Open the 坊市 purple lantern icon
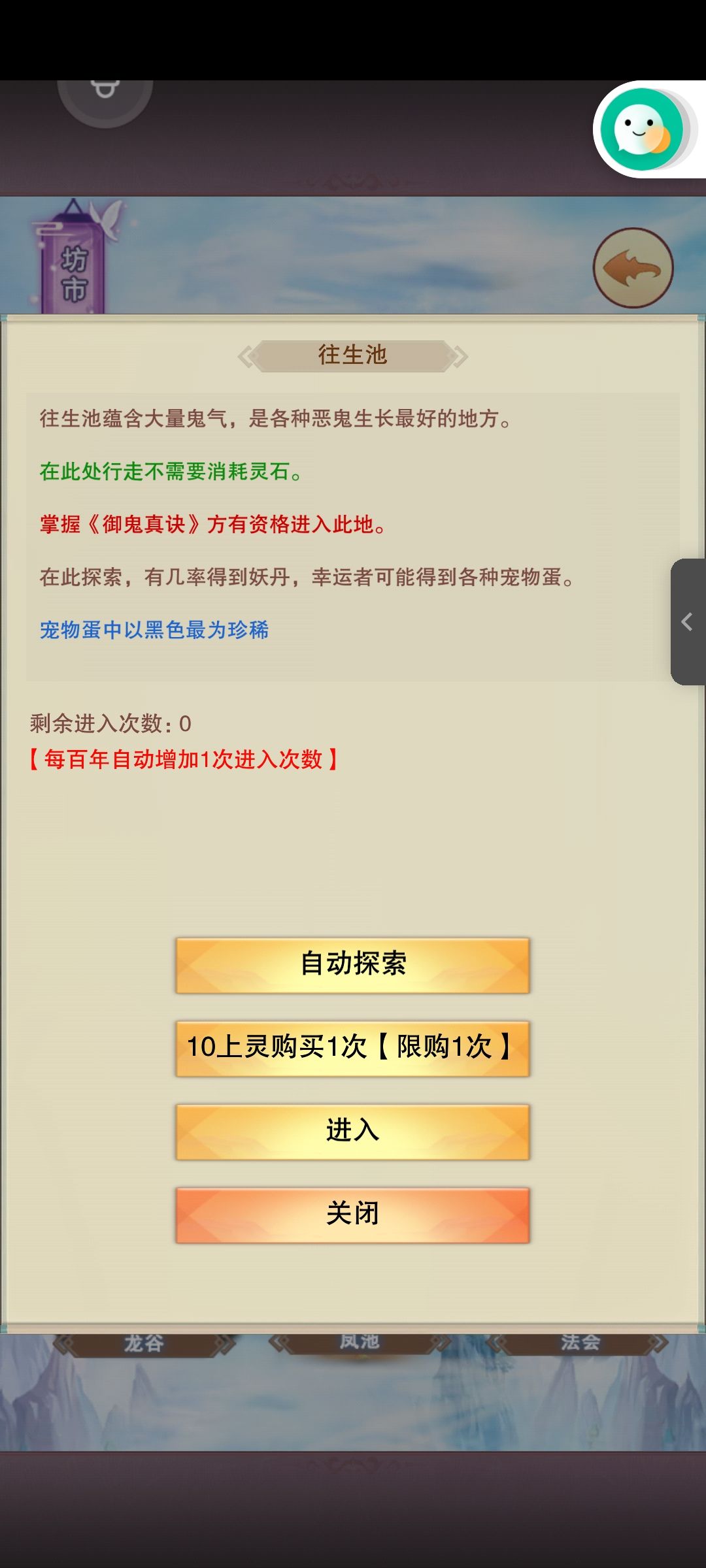The height and width of the screenshot is (1568, 706). 74,265
